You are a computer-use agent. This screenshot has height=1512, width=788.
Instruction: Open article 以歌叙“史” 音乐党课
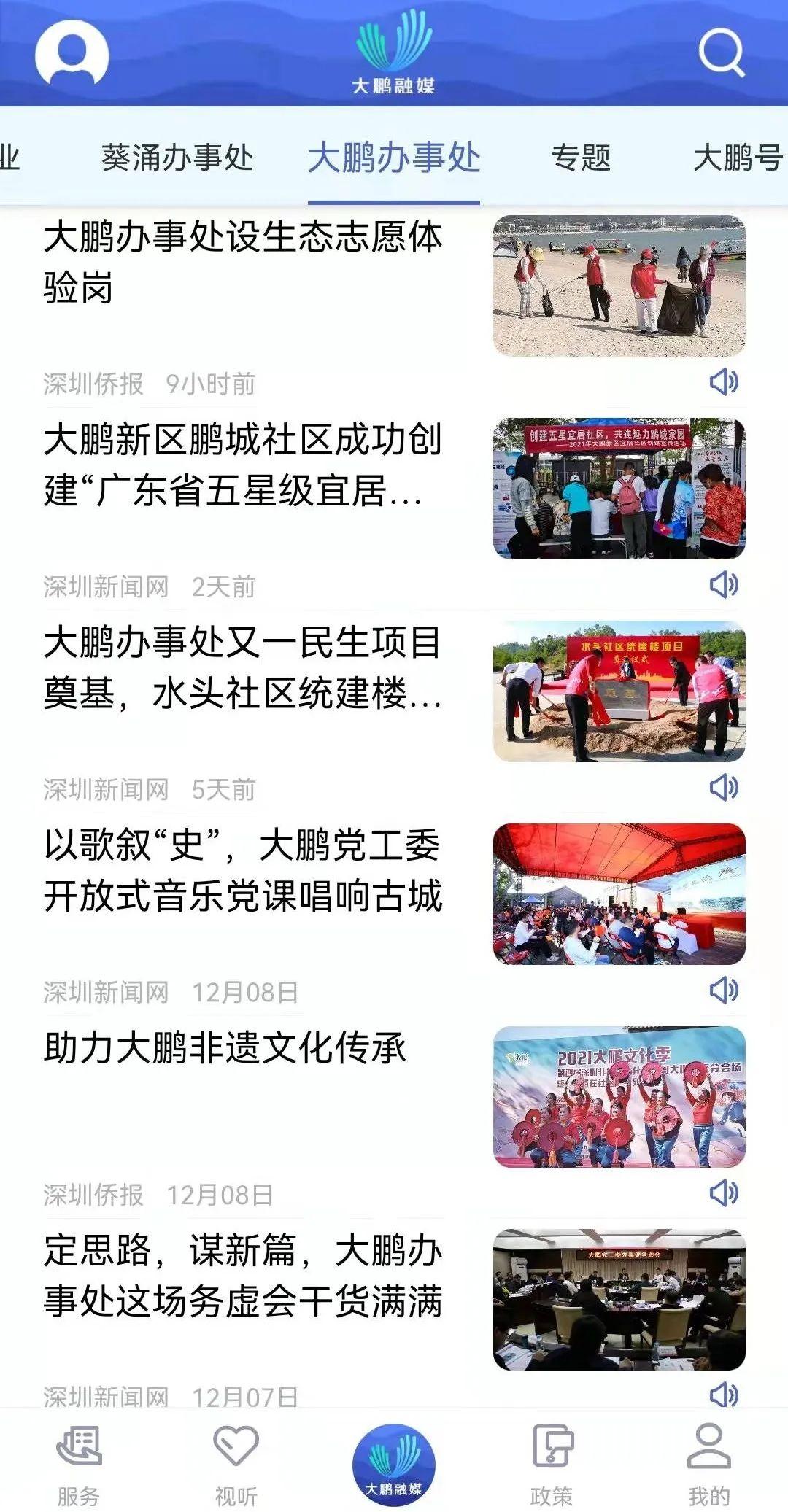[243, 870]
